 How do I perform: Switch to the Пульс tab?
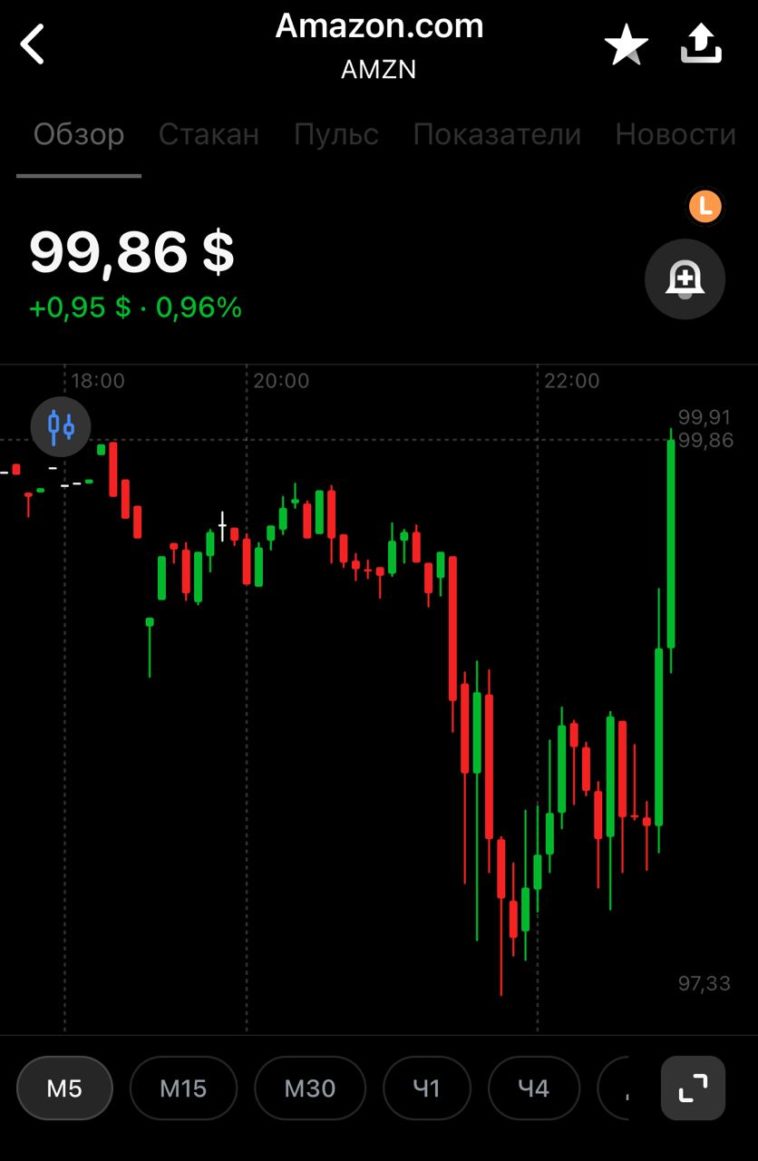(x=336, y=135)
